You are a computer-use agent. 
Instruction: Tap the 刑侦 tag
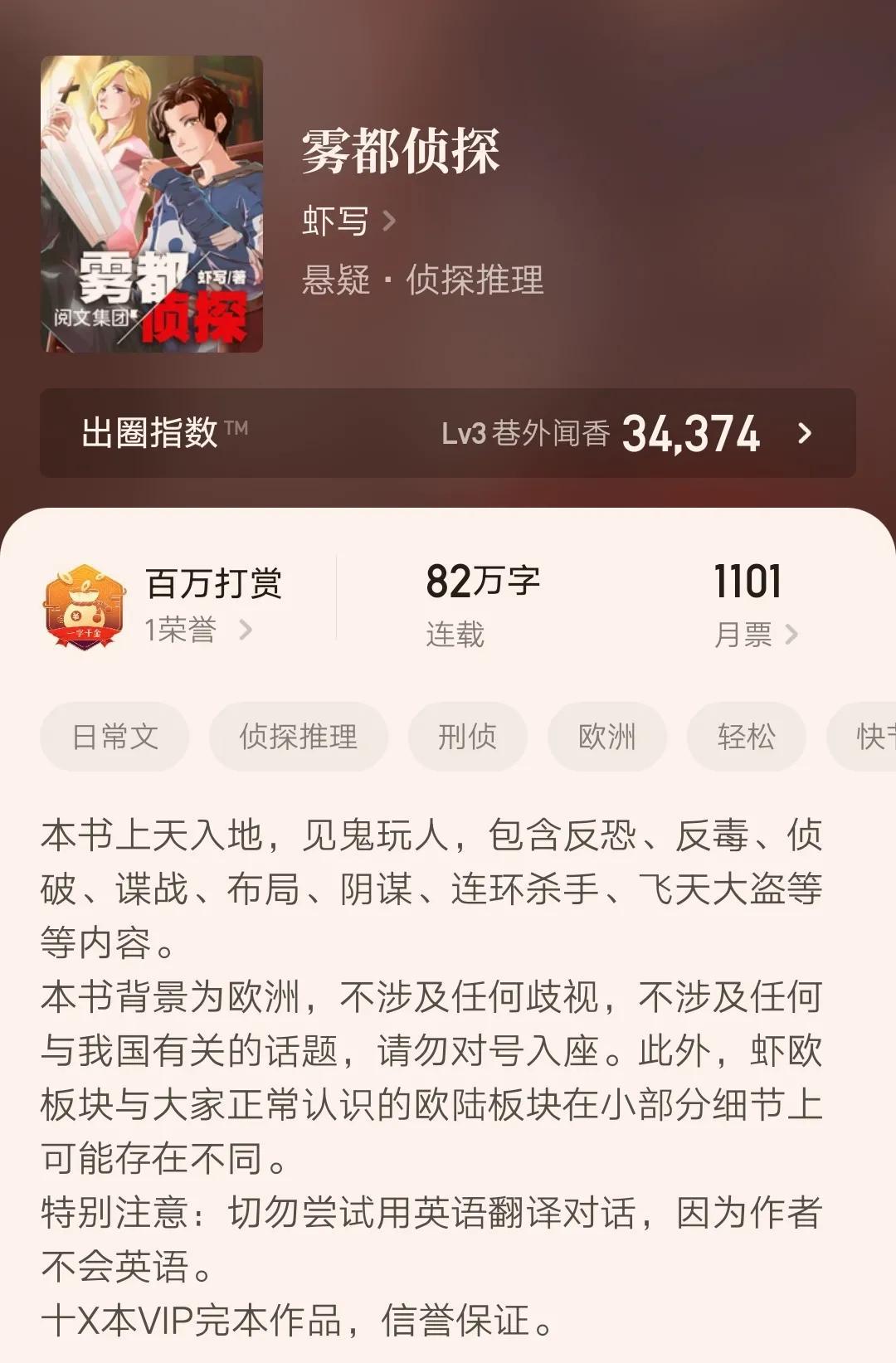pyautogui.click(x=467, y=736)
